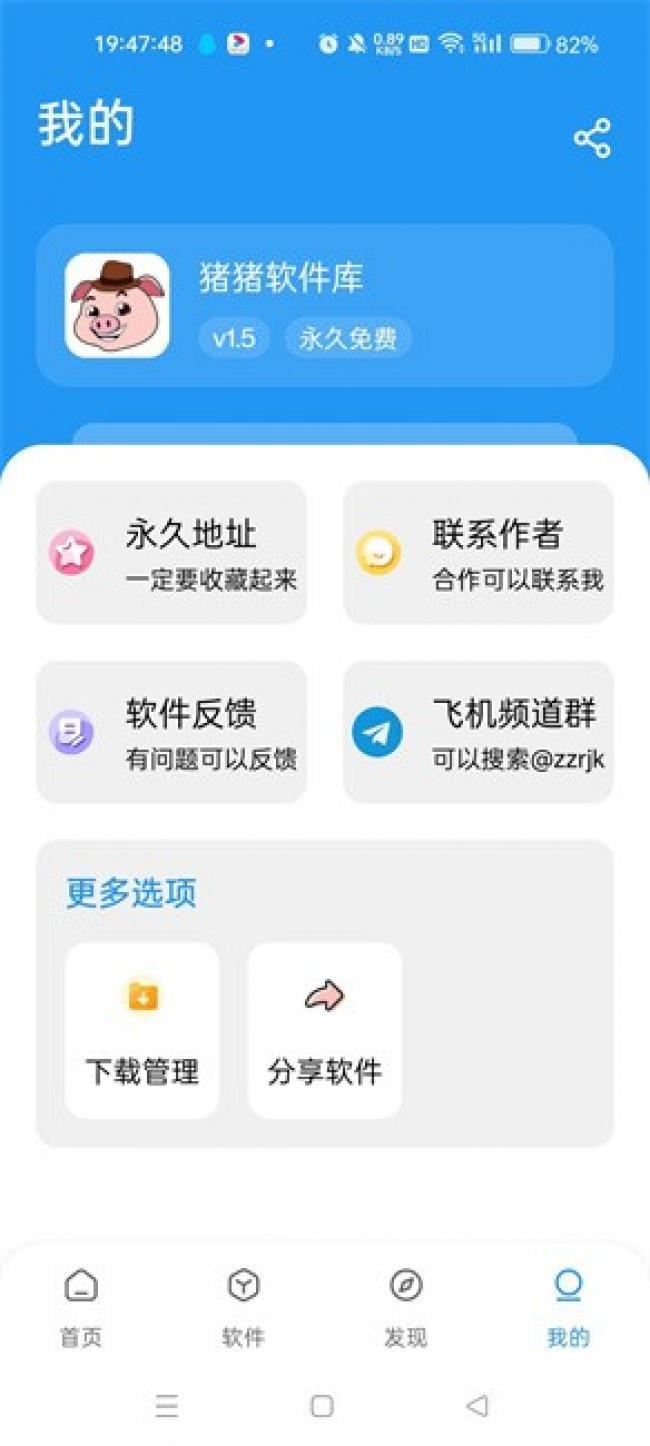Image resolution: width=650 pixels, height=1446 pixels.
Task: Switch to the 软件 tab
Action: pos(243,1306)
